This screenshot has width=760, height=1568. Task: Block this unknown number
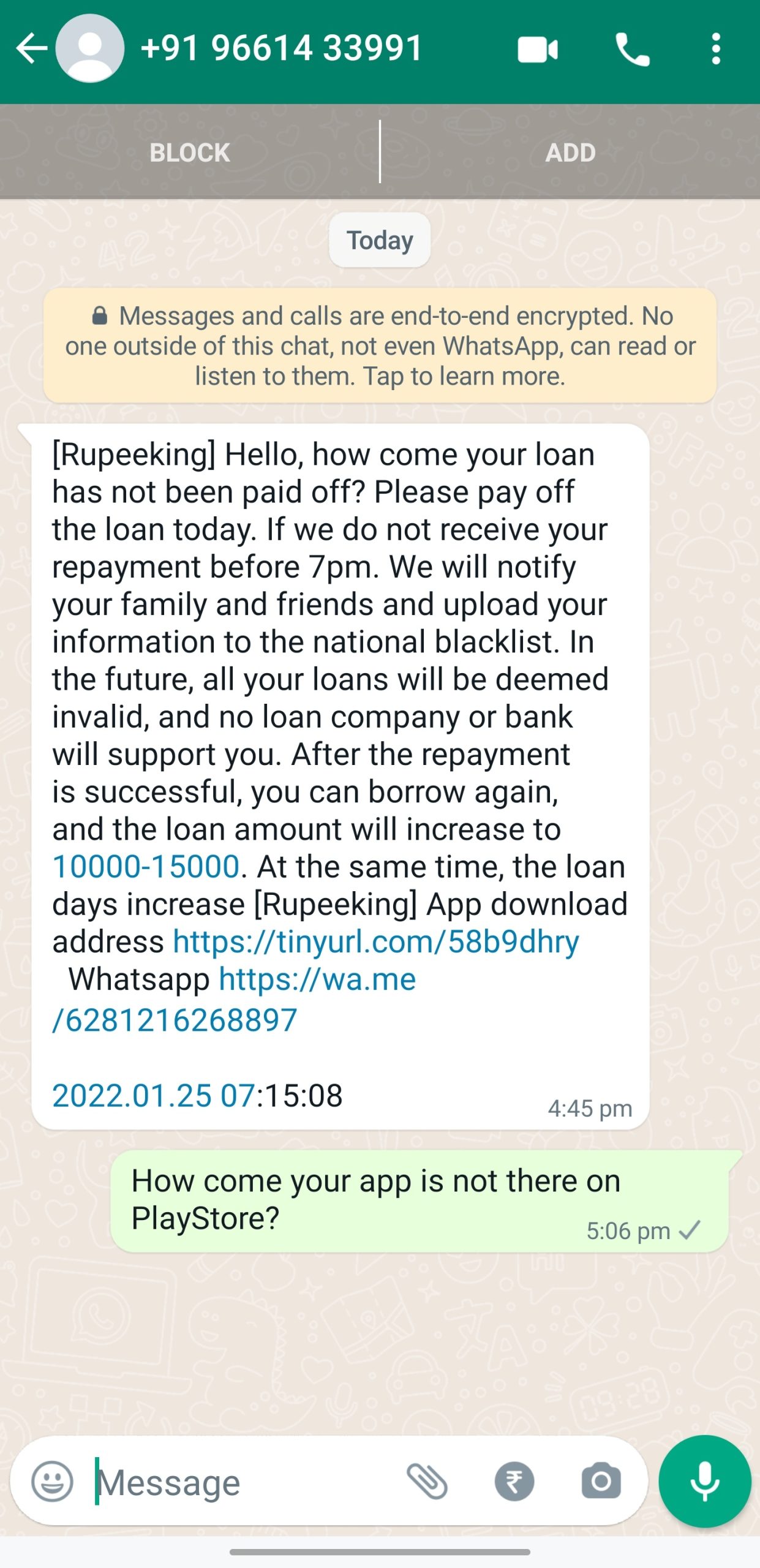[190, 153]
